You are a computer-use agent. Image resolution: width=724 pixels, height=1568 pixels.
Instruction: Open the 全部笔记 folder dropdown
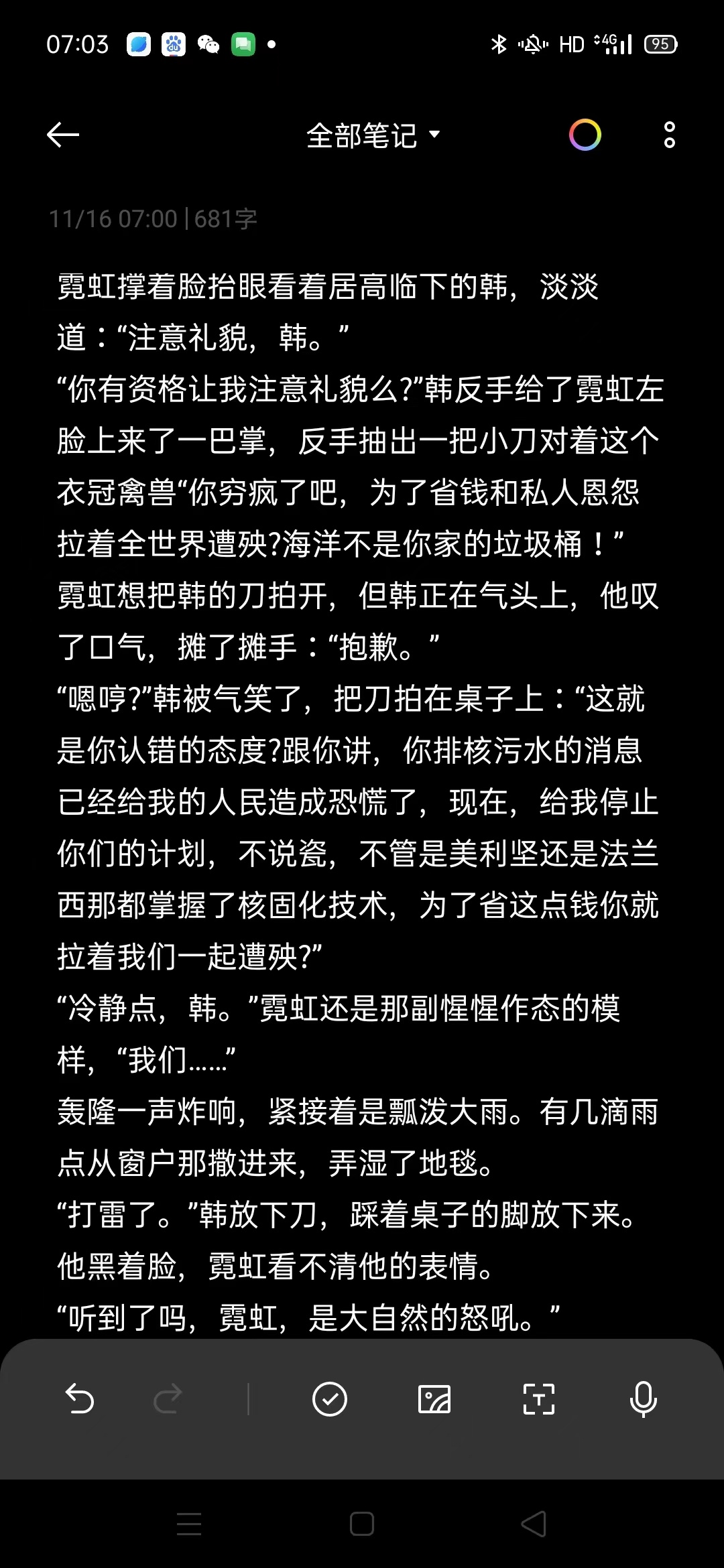pos(373,135)
